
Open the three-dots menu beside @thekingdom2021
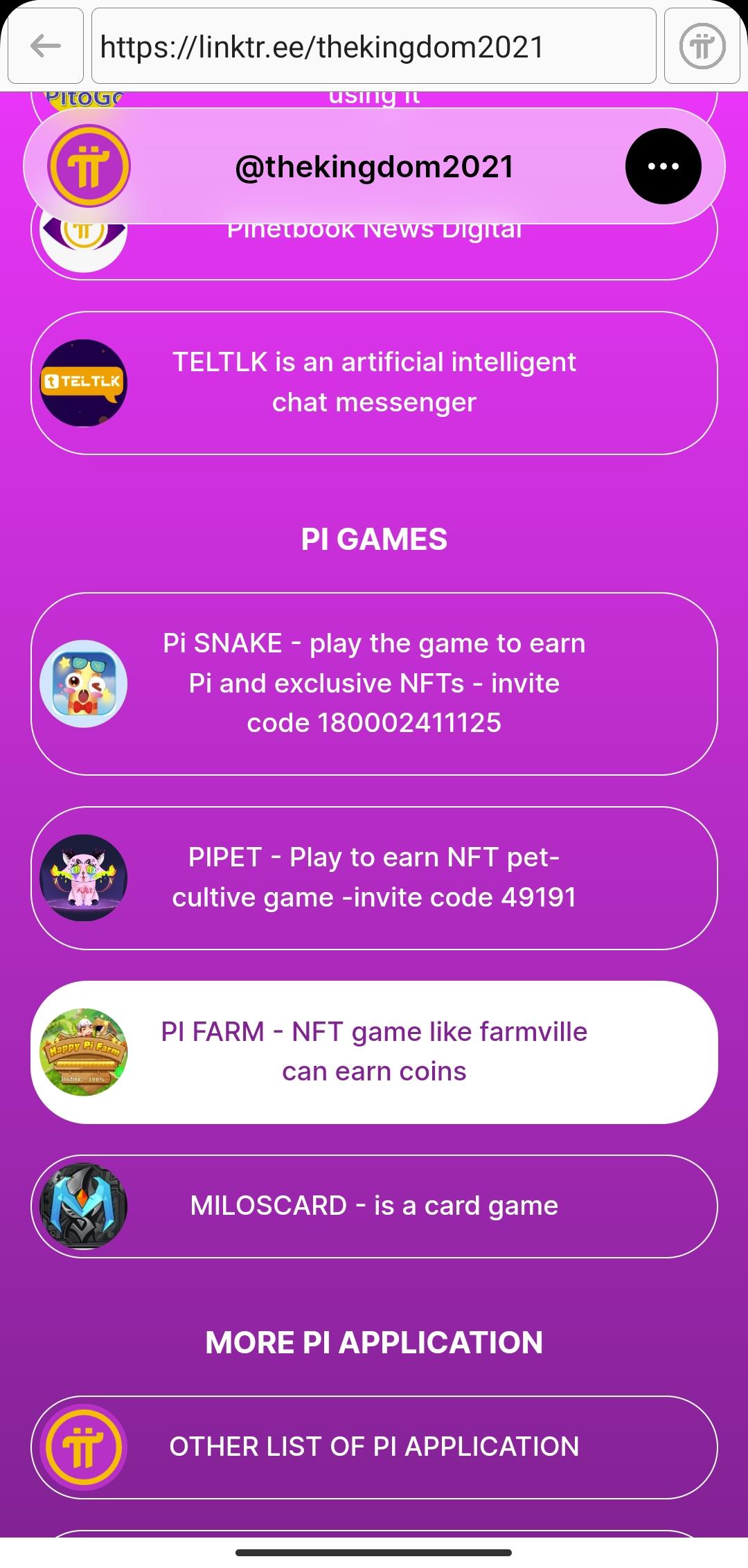coord(663,166)
